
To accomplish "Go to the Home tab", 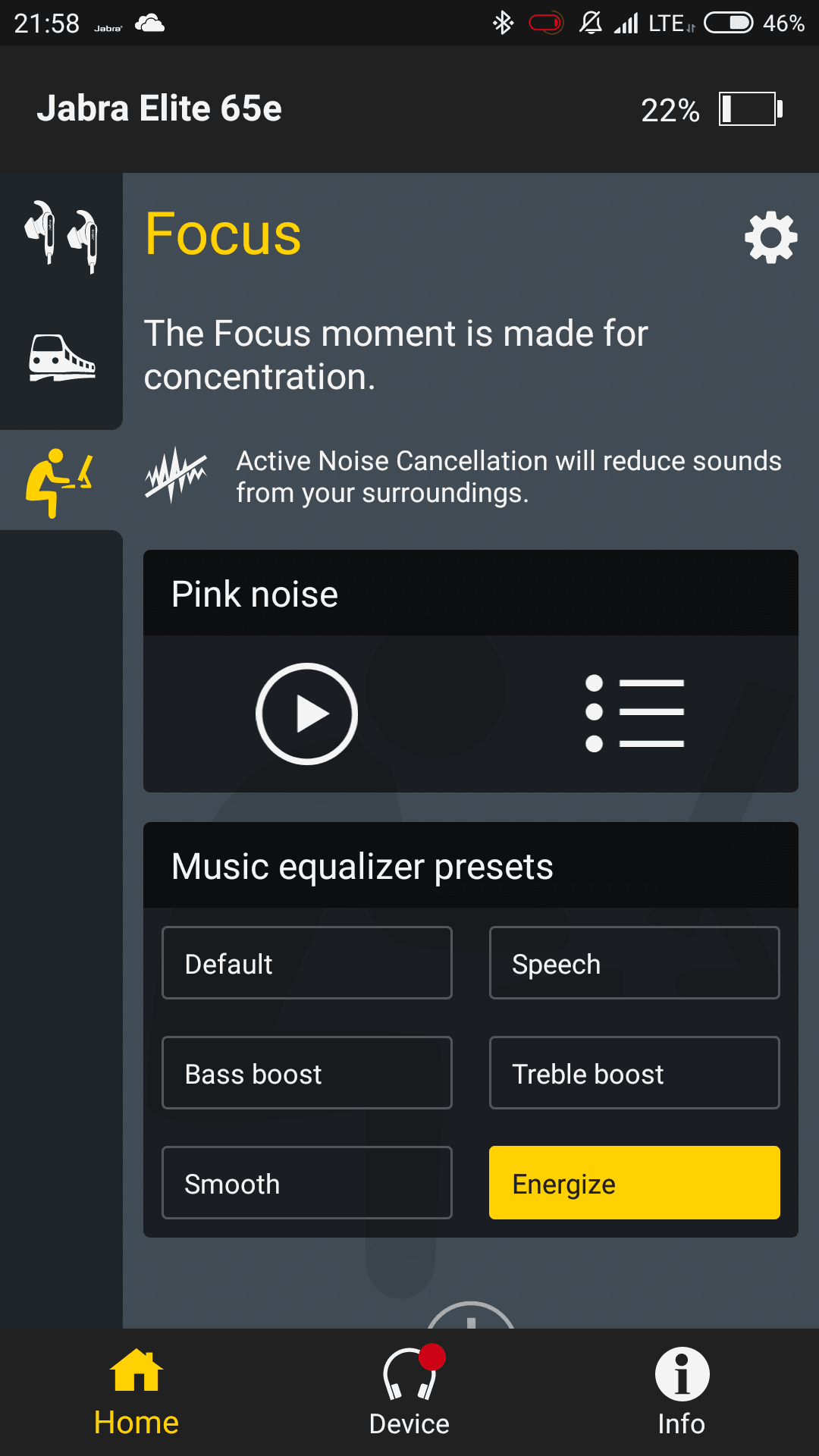I will click(x=136, y=1393).
